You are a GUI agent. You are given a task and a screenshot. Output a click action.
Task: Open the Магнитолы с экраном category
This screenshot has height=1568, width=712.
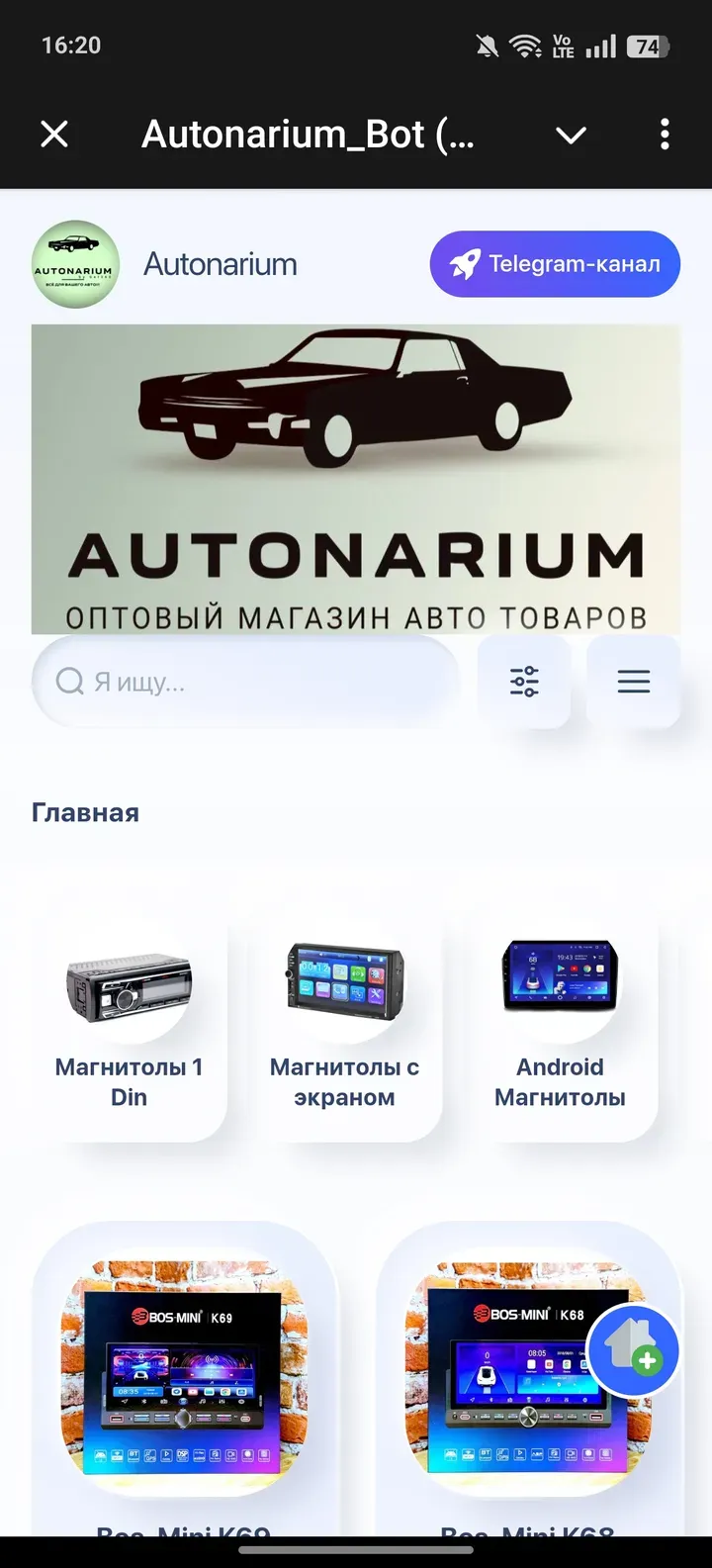[345, 1029]
